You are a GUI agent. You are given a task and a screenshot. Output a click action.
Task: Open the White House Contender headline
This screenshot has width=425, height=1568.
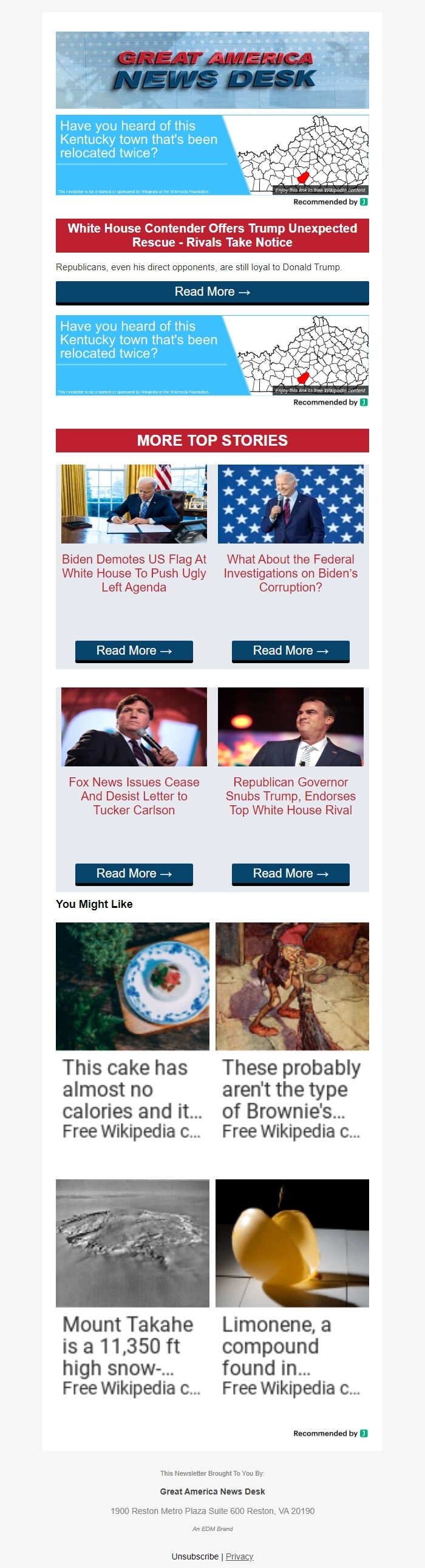tap(212, 236)
